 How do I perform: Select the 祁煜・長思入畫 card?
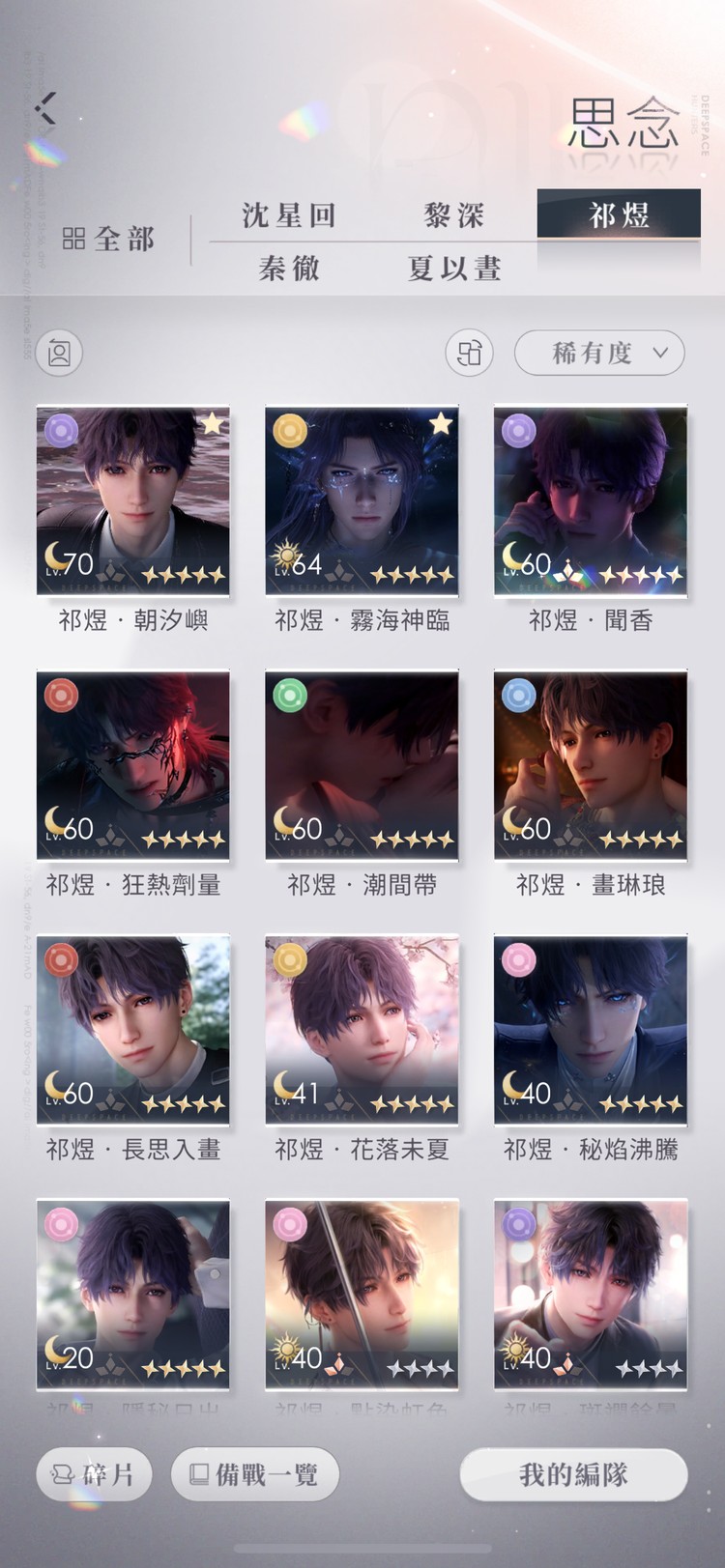pyautogui.click(x=133, y=1030)
